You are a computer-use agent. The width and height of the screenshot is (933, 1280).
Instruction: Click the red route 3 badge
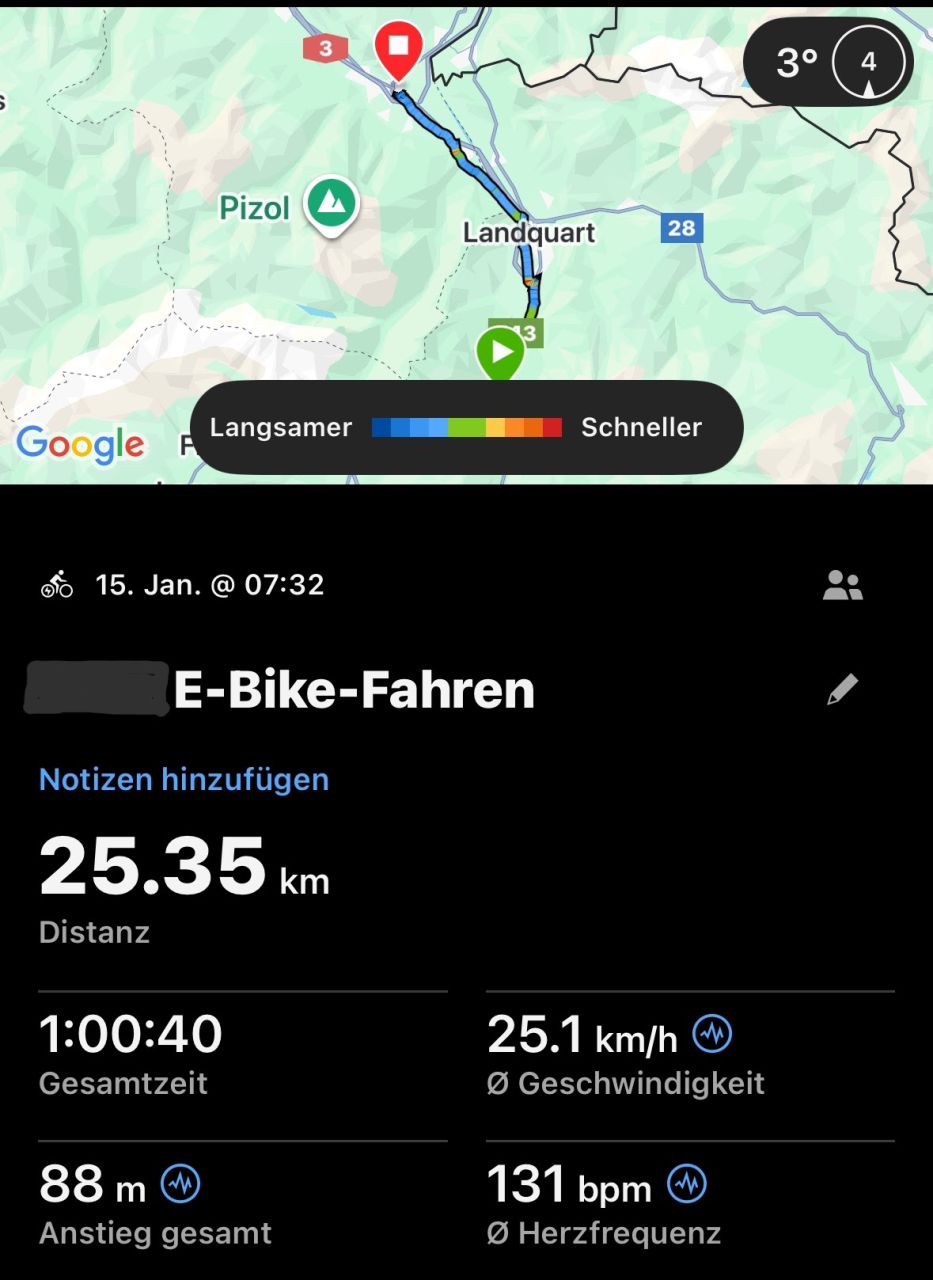[x=323, y=45]
